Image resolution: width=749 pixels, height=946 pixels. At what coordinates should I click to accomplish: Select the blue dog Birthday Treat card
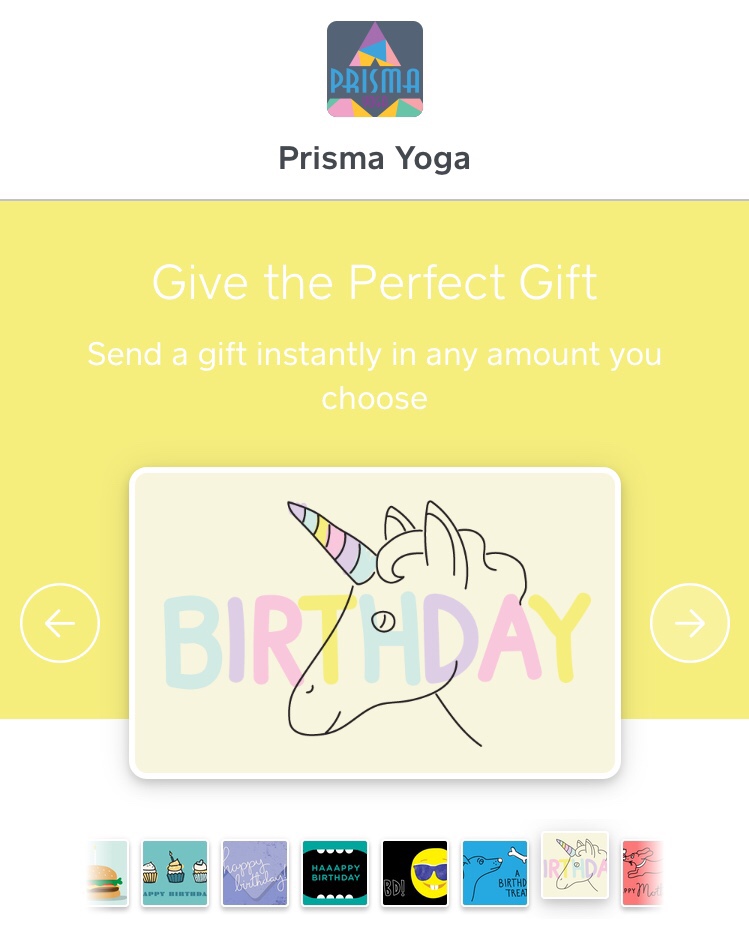(x=495, y=873)
